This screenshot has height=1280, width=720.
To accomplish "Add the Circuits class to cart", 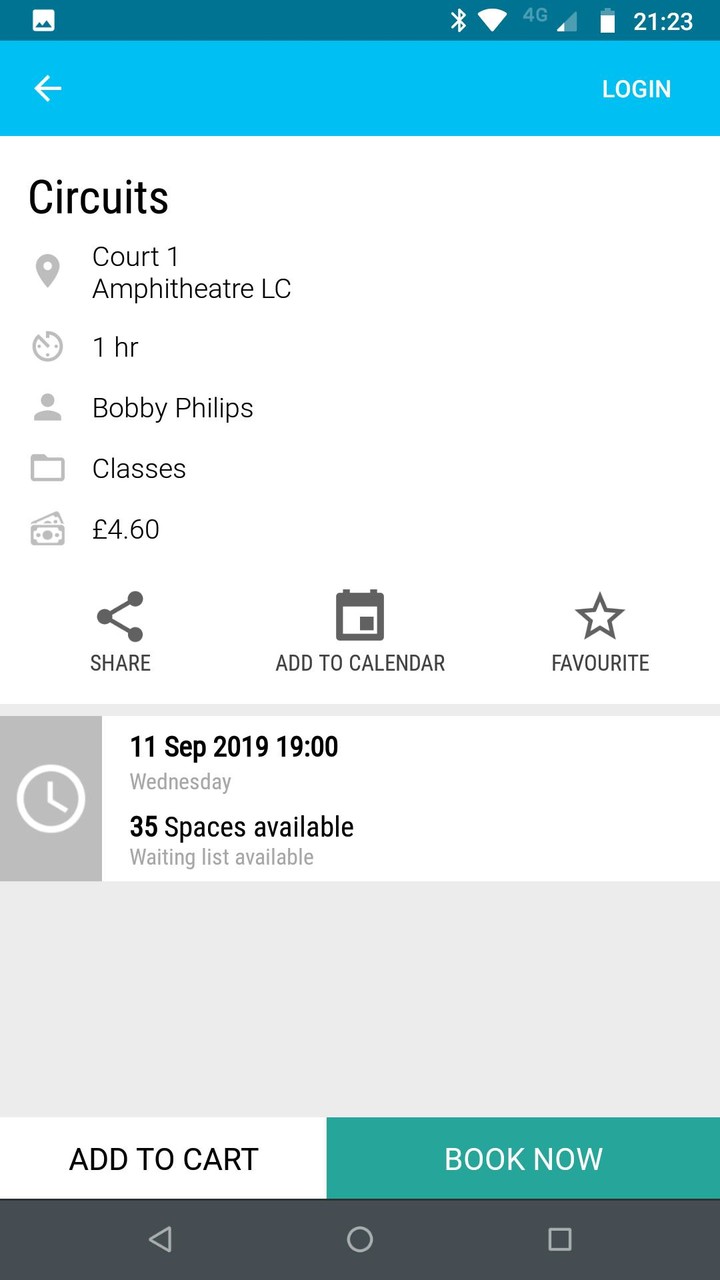I will pos(162,1158).
